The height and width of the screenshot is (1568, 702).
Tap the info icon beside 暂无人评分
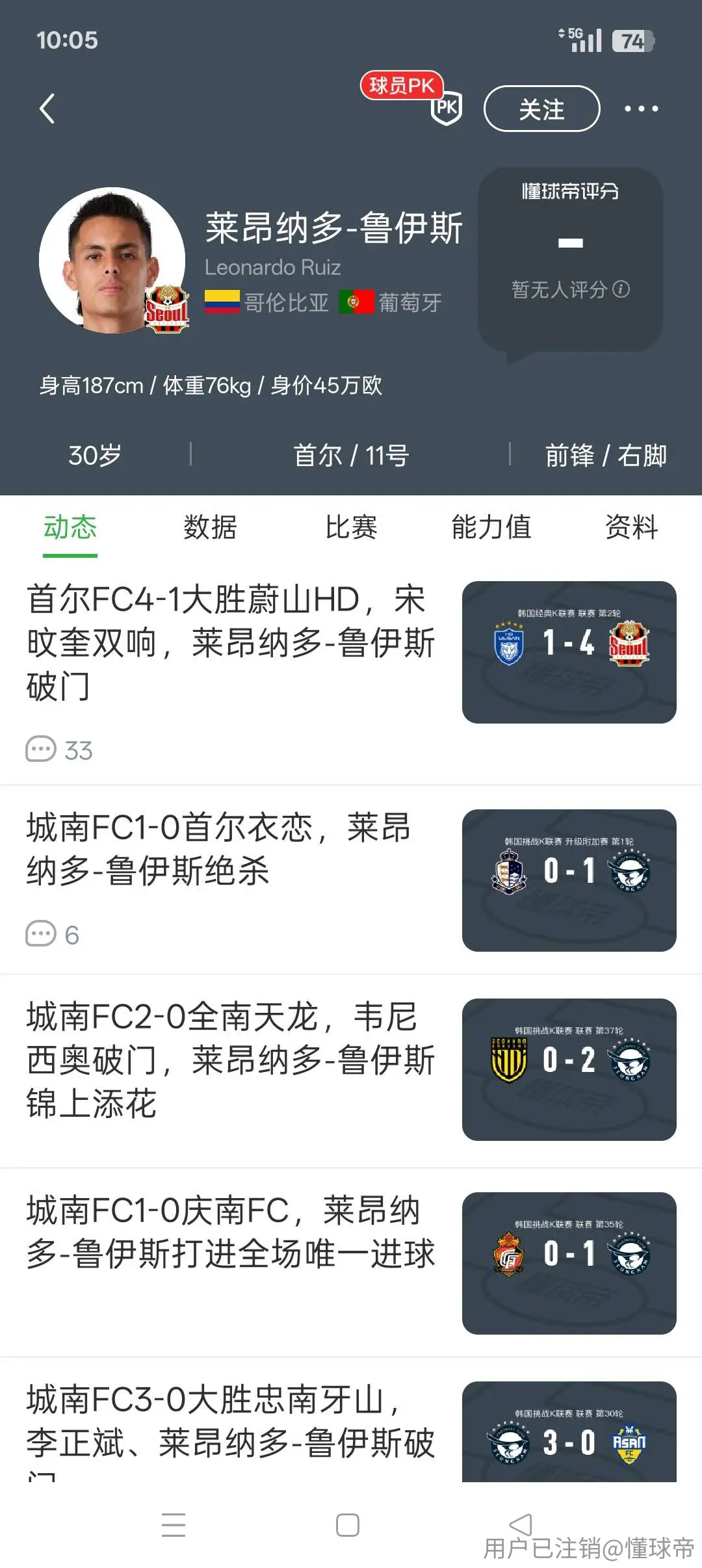(x=621, y=289)
